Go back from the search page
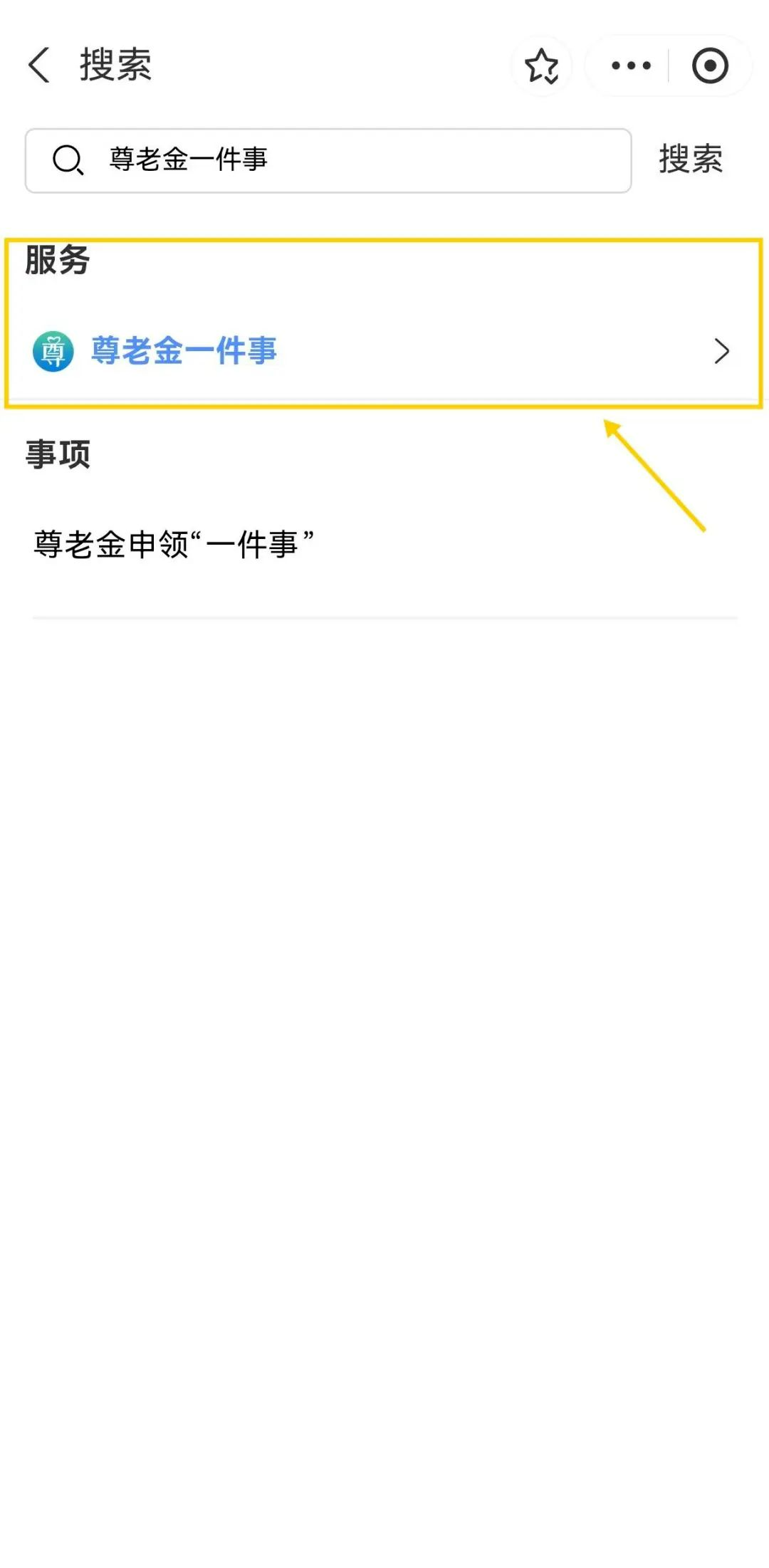 tap(39, 66)
